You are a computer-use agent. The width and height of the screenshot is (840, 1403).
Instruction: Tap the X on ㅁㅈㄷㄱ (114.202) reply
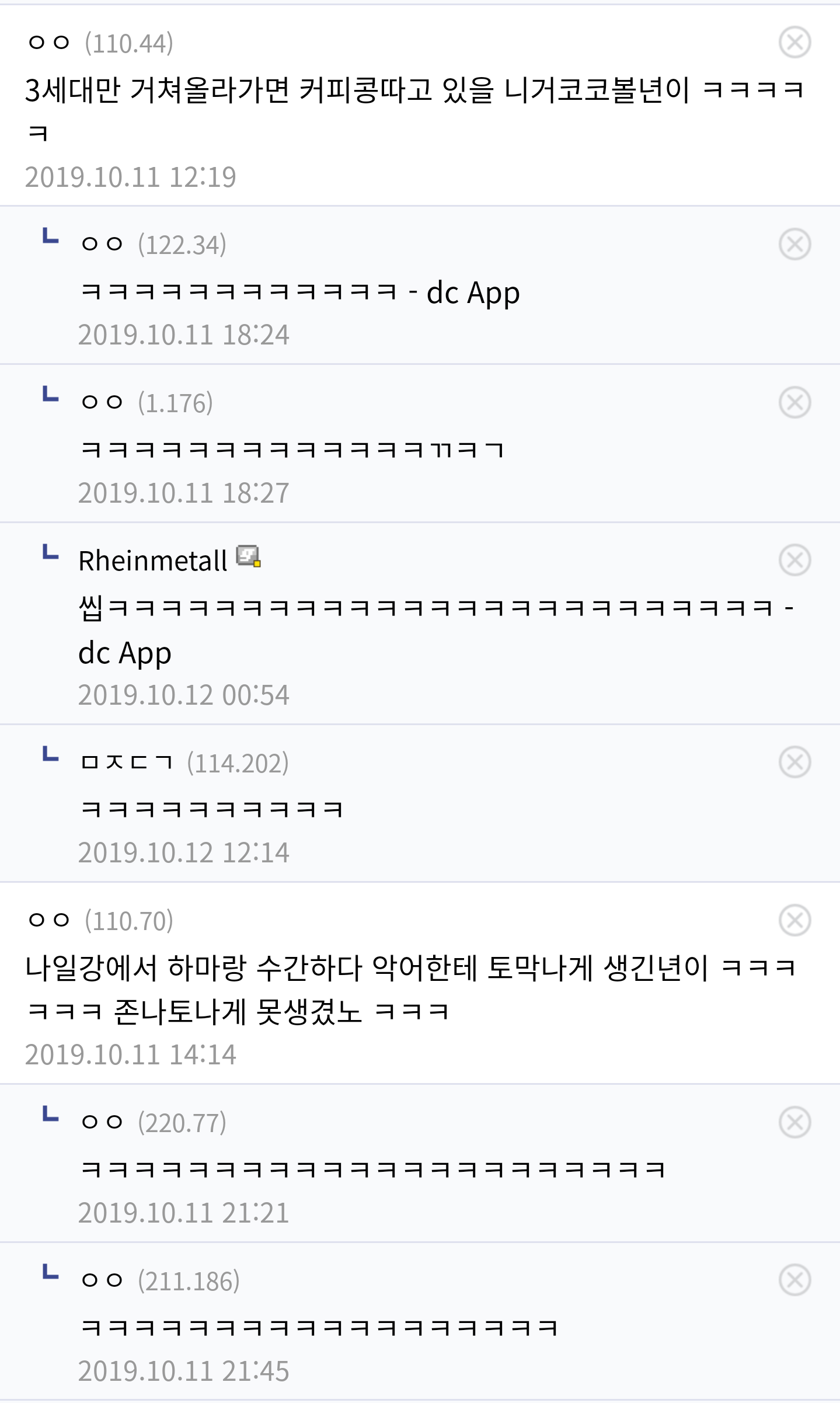coord(794,762)
